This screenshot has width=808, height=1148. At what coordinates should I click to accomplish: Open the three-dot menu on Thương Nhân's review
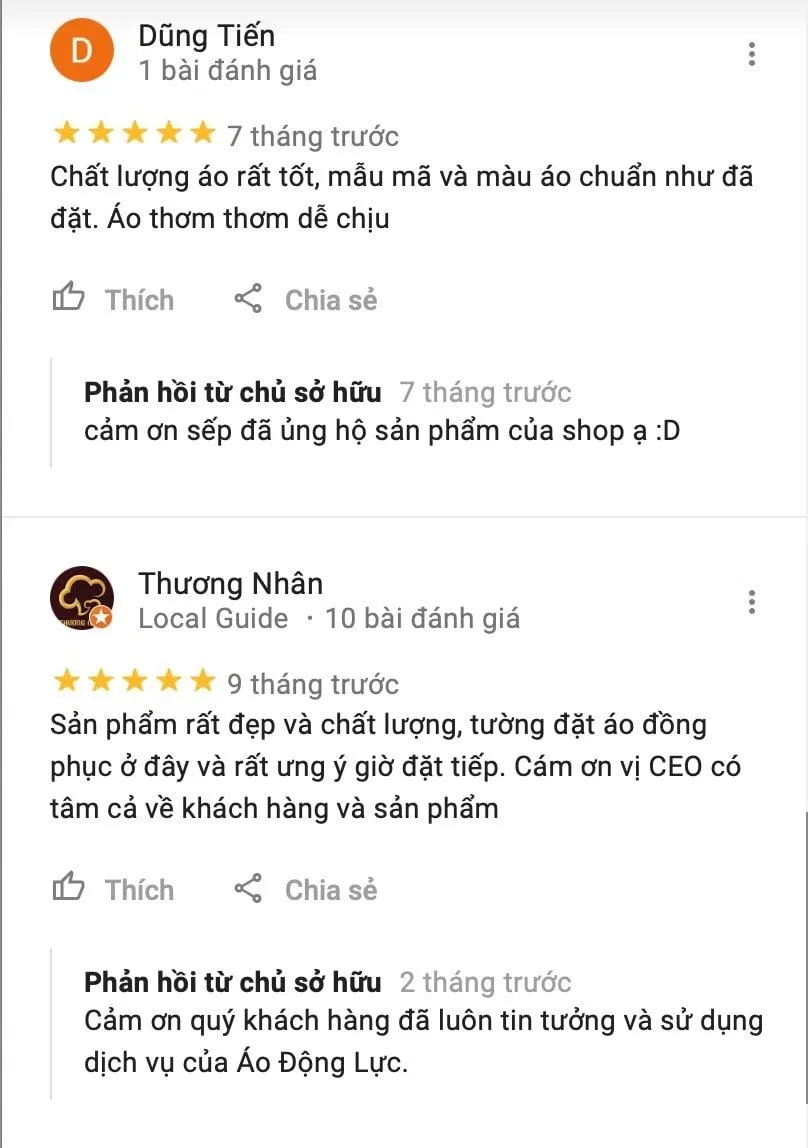pyautogui.click(x=752, y=600)
